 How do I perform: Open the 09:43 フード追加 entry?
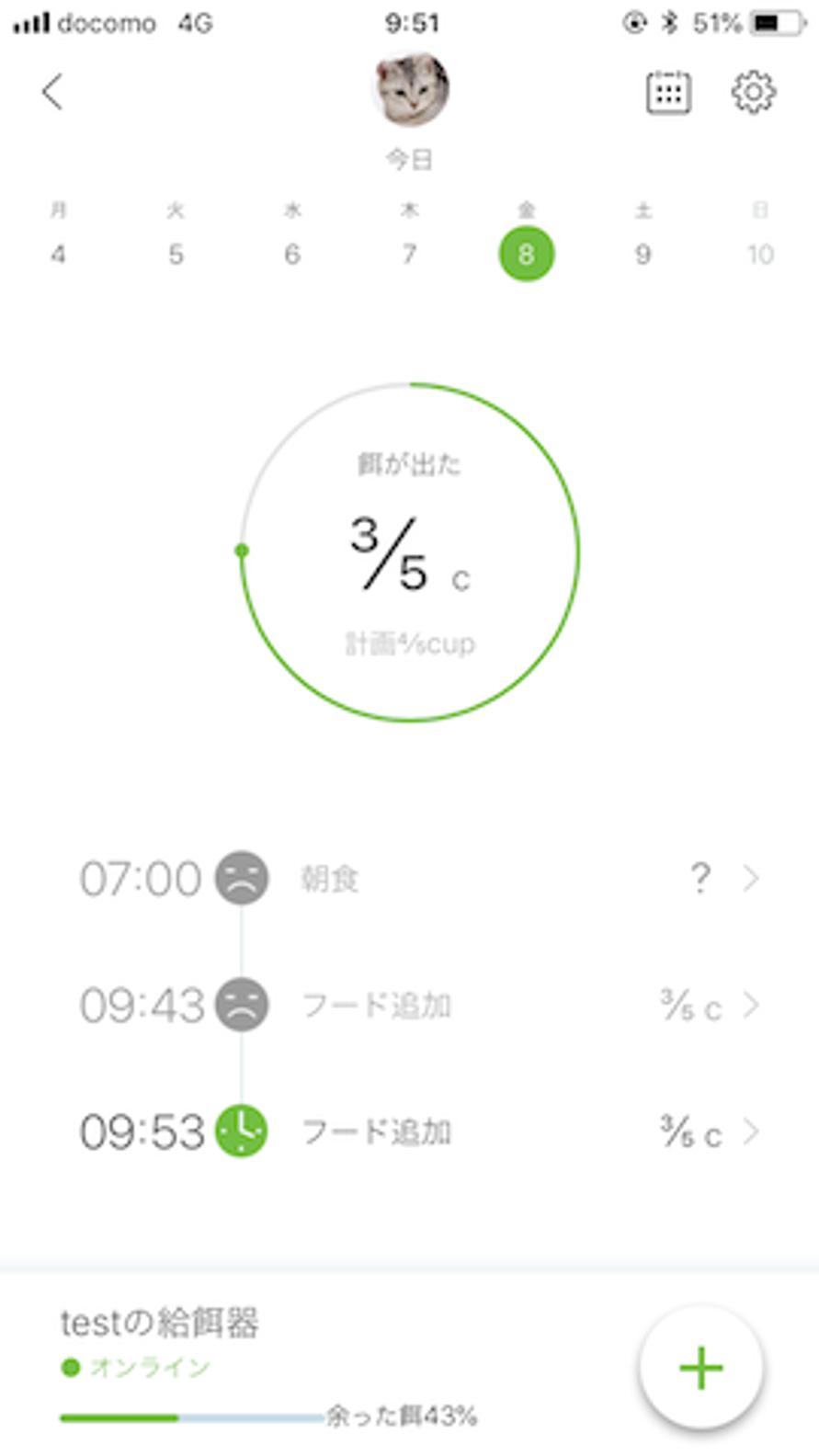pyautogui.click(x=418, y=1005)
